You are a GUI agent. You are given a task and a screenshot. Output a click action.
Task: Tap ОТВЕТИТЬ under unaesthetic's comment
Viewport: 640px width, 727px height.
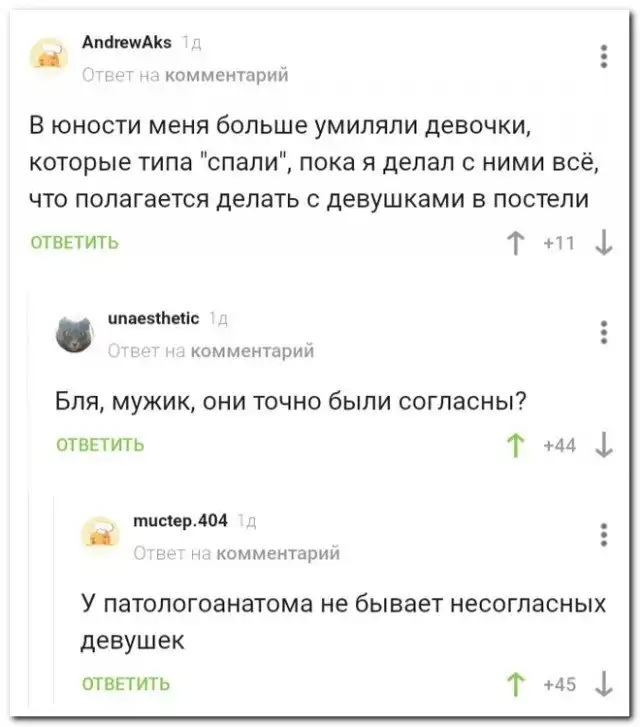pos(100,445)
